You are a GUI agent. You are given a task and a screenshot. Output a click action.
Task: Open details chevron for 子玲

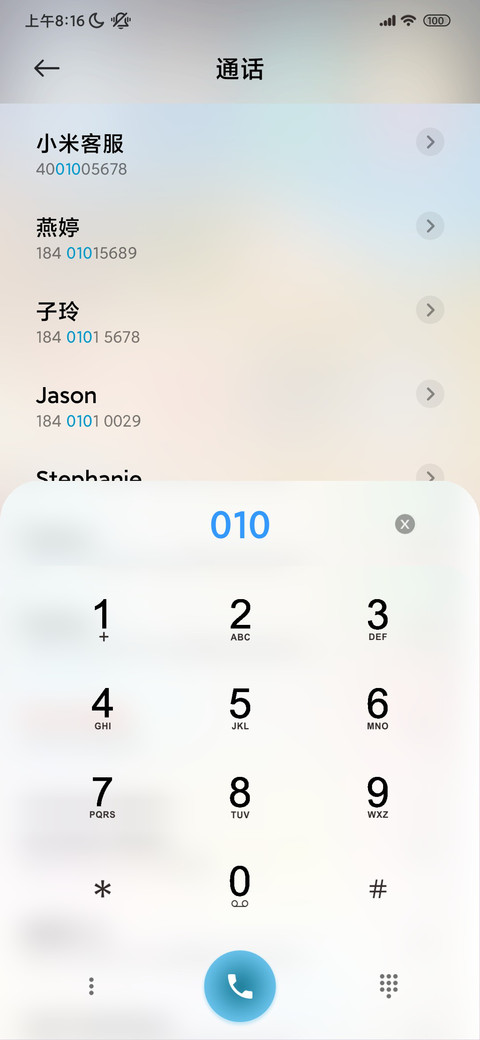(430, 310)
